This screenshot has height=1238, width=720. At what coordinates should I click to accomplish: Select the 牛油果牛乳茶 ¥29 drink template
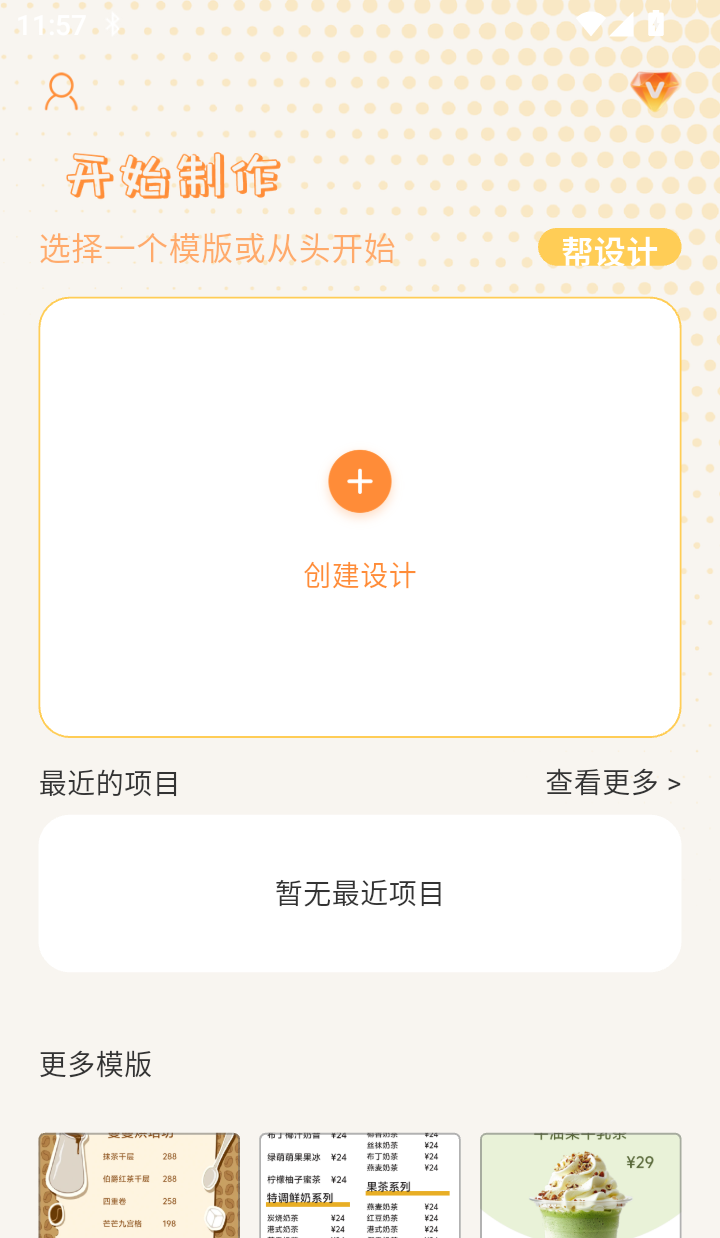tap(580, 1185)
